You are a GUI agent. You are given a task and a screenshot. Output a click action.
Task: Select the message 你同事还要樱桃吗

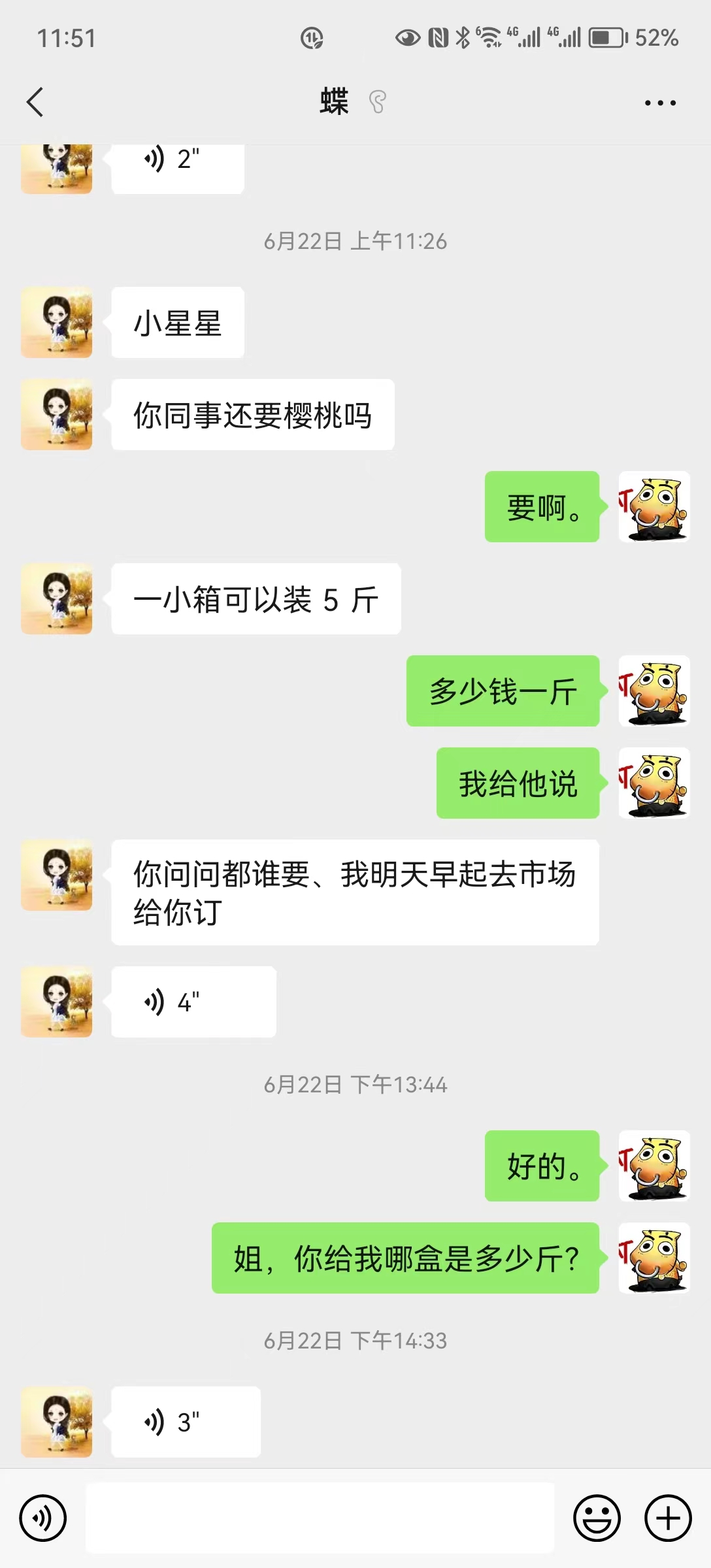253,414
